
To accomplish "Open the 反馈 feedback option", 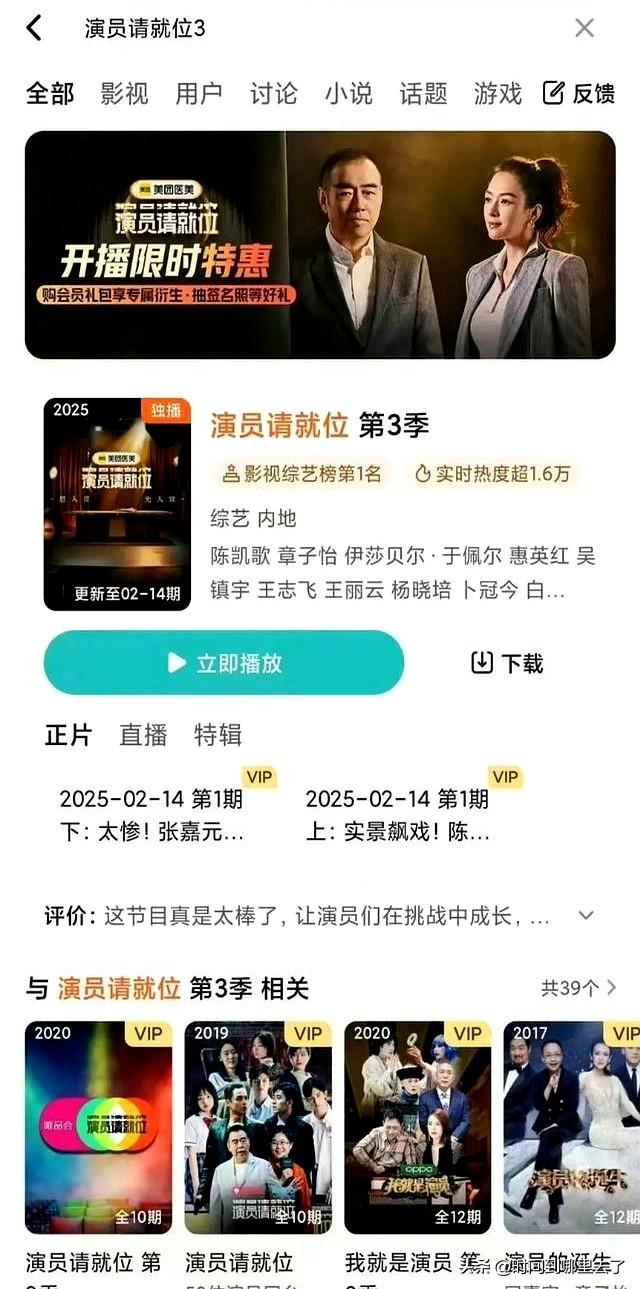I will 579,94.
